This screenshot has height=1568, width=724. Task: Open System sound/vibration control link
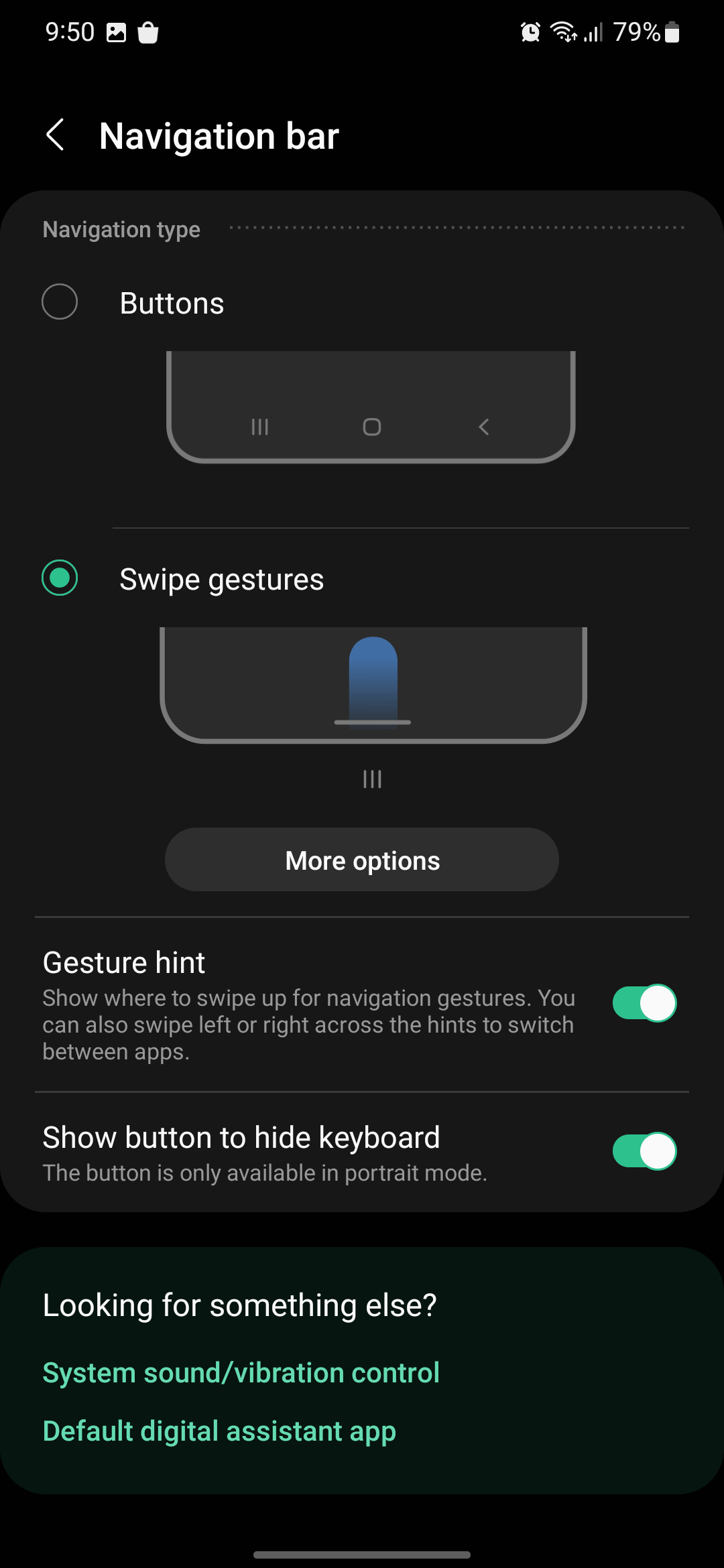coord(241,1373)
